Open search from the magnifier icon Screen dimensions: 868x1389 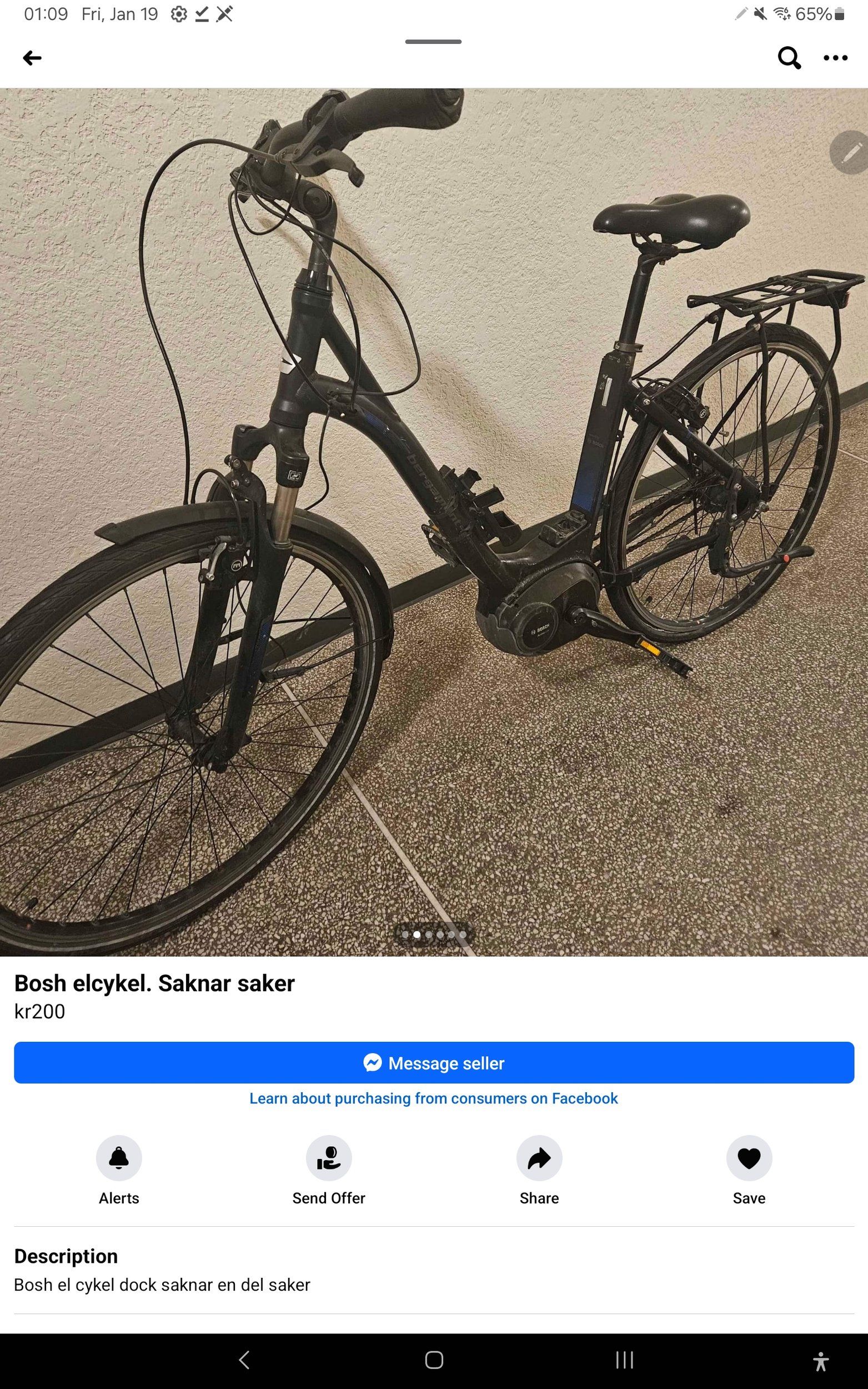point(789,58)
